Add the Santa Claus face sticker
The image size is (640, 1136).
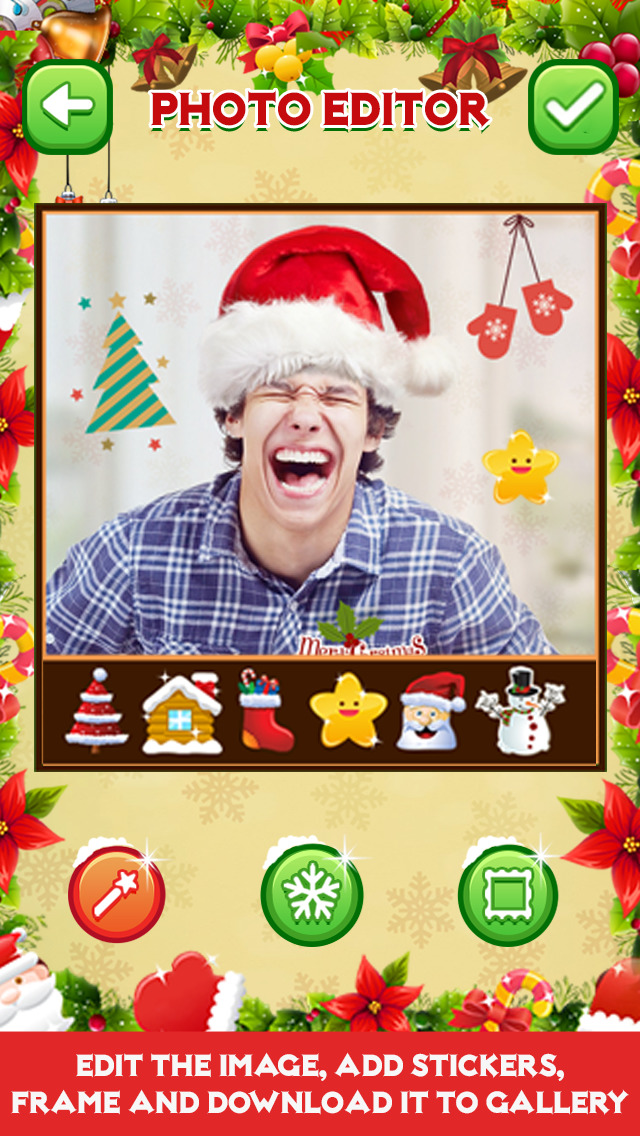coord(431,711)
